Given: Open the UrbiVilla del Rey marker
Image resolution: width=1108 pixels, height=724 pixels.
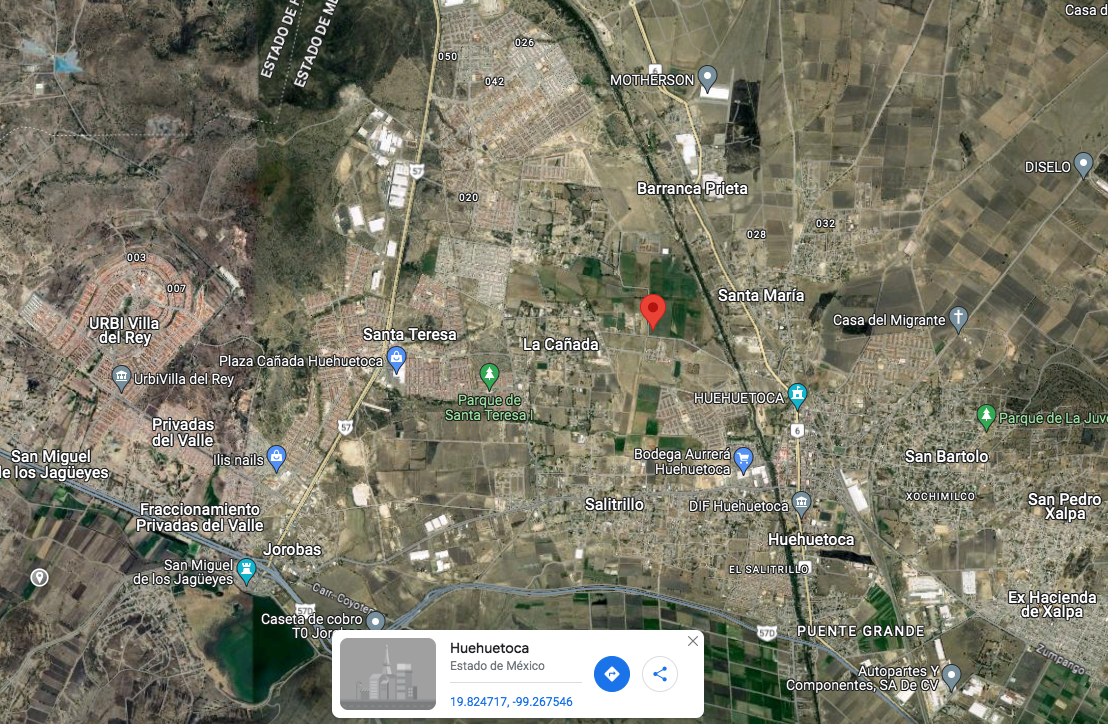Looking at the screenshot, I should pos(121,377).
